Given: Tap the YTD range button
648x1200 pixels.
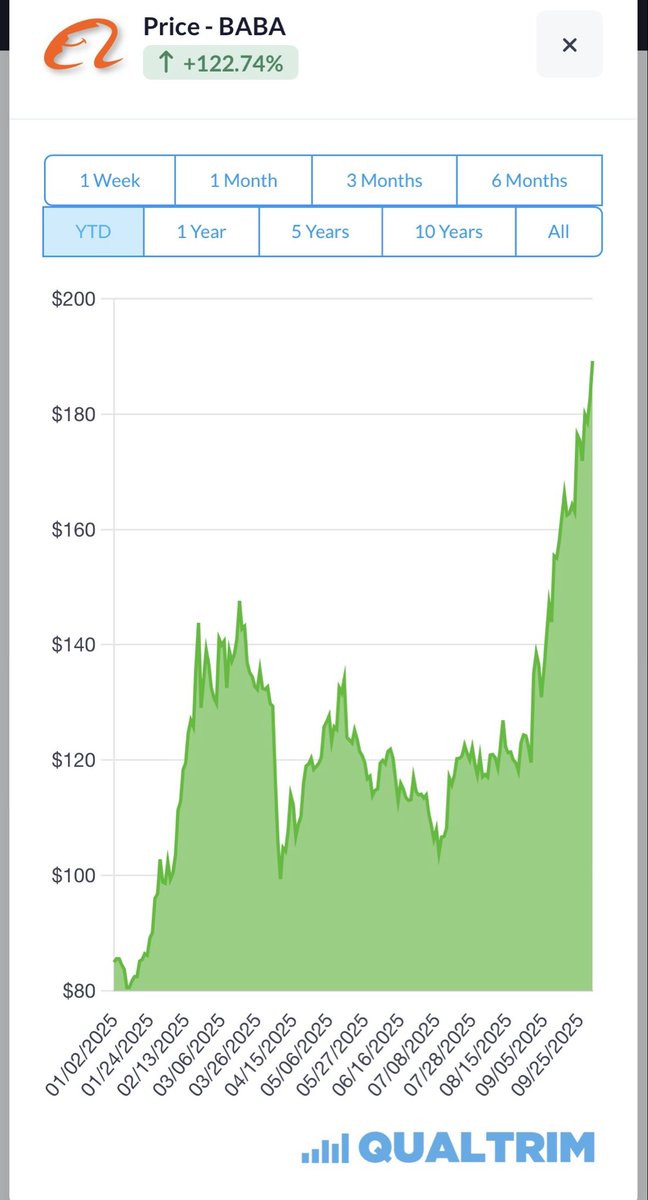Looking at the screenshot, I should tap(93, 232).
